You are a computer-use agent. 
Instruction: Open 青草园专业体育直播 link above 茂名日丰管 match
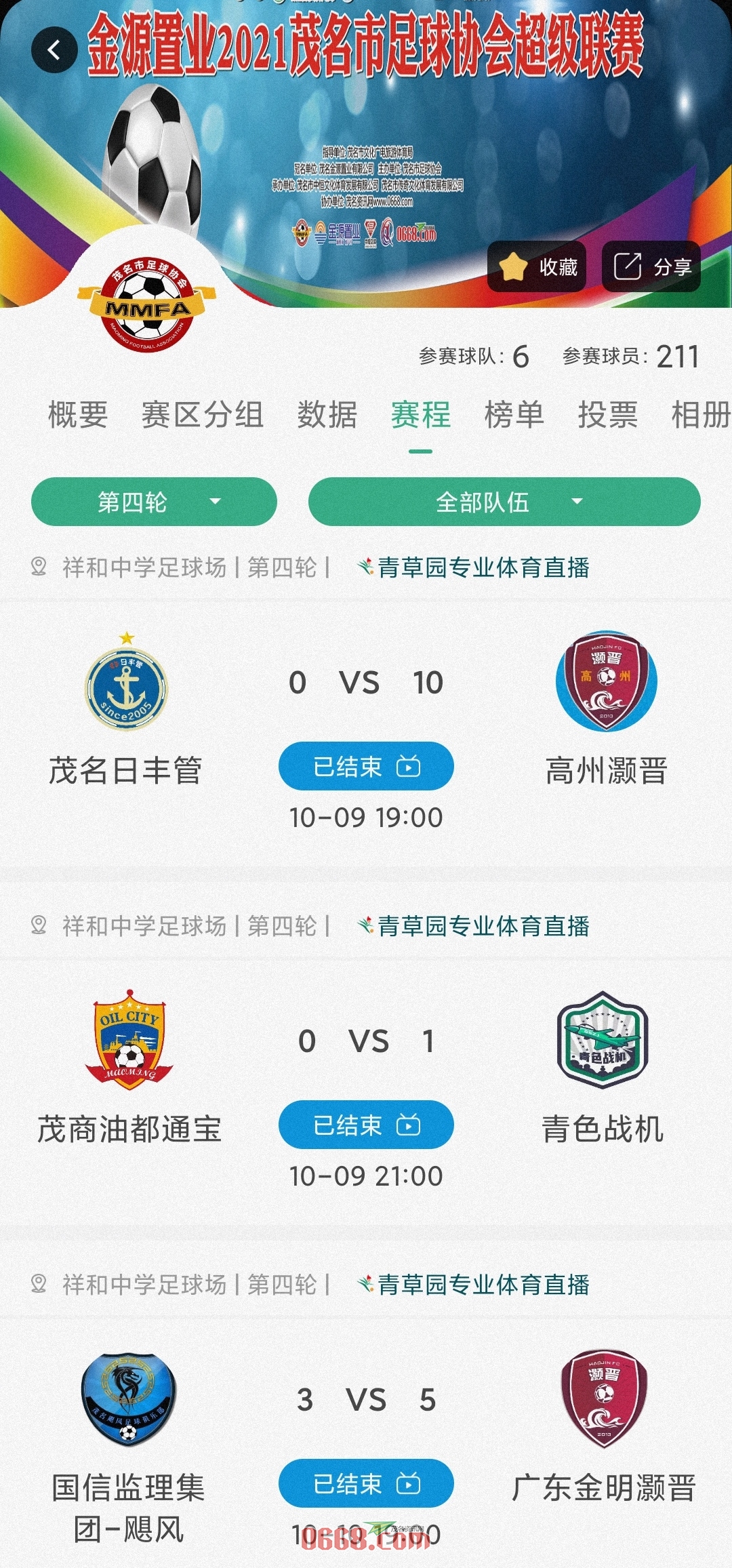483,567
